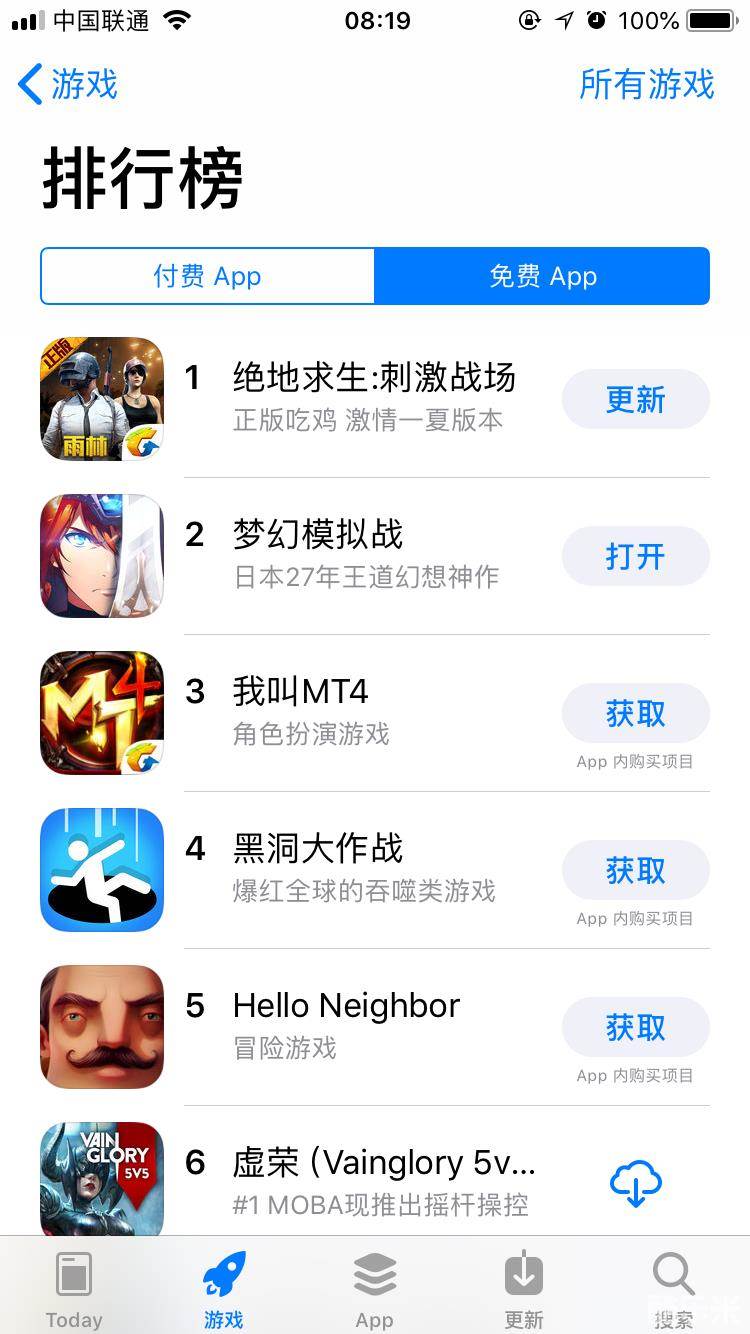Go back to 游戏 page
The image size is (750, 1334).
pyautogui.click(x=68, y=84)
